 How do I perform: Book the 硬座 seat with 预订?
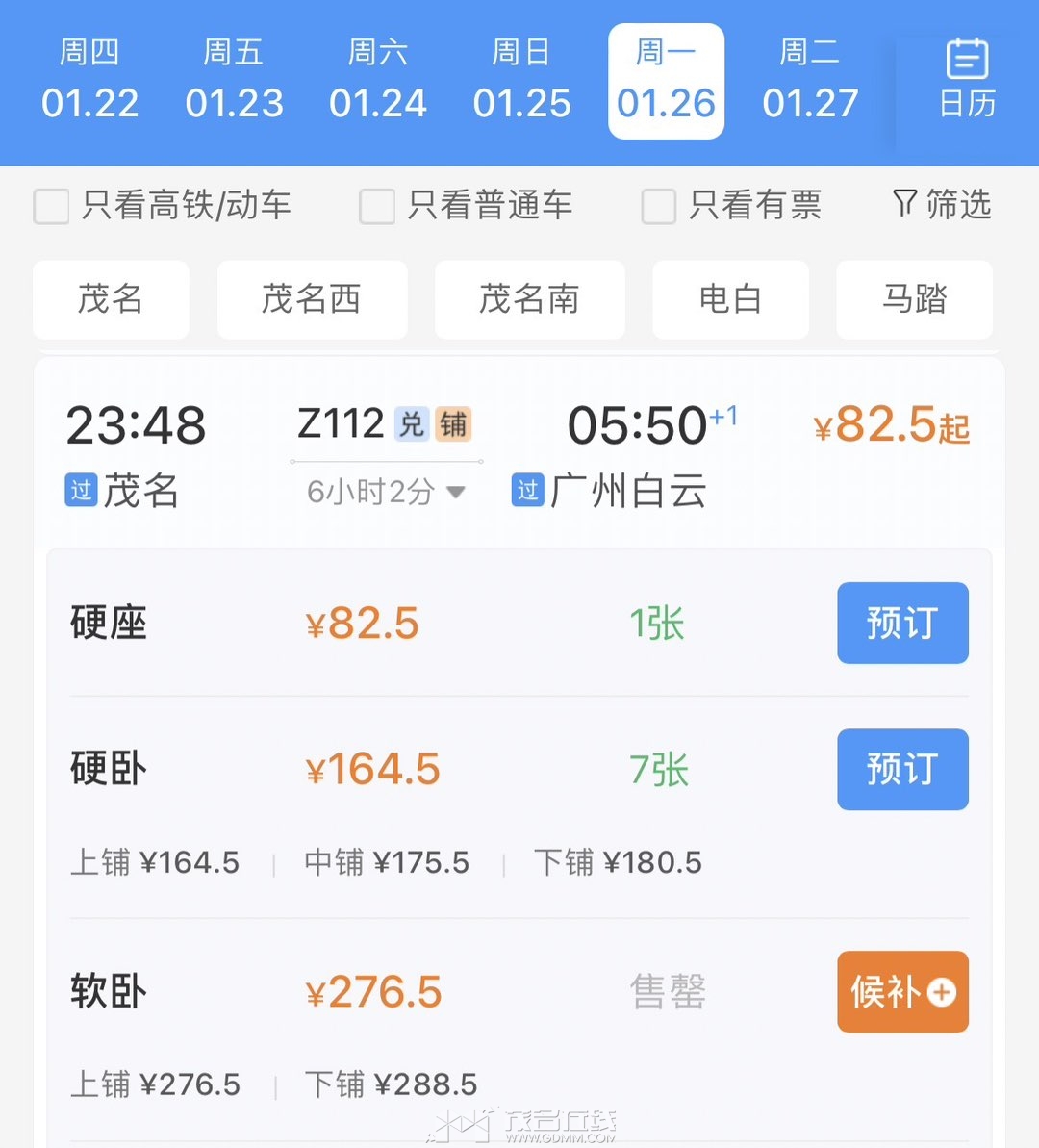pyautogui.click(x=902, y=623)
